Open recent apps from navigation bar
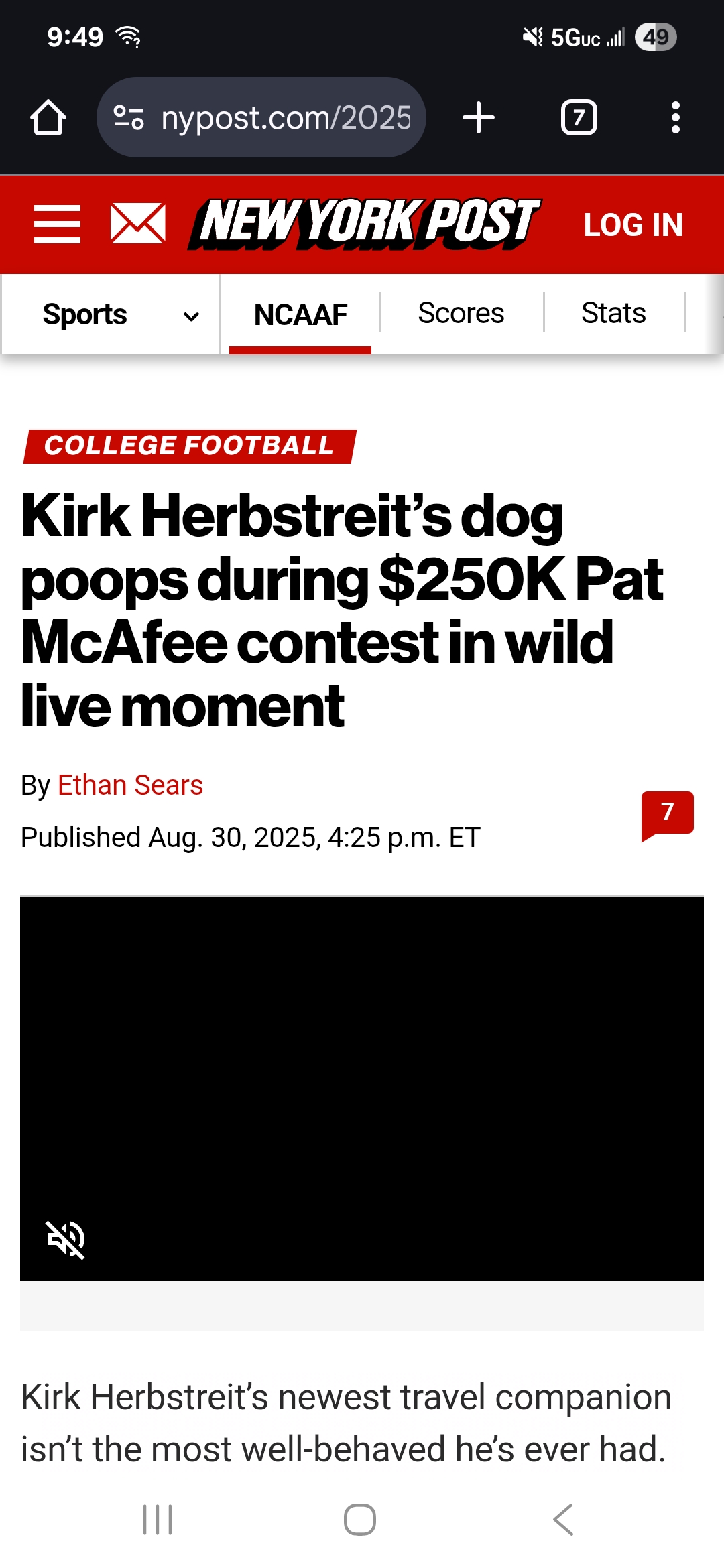The width and height of the screenshot is (724, 1568). pos(158,1519)
